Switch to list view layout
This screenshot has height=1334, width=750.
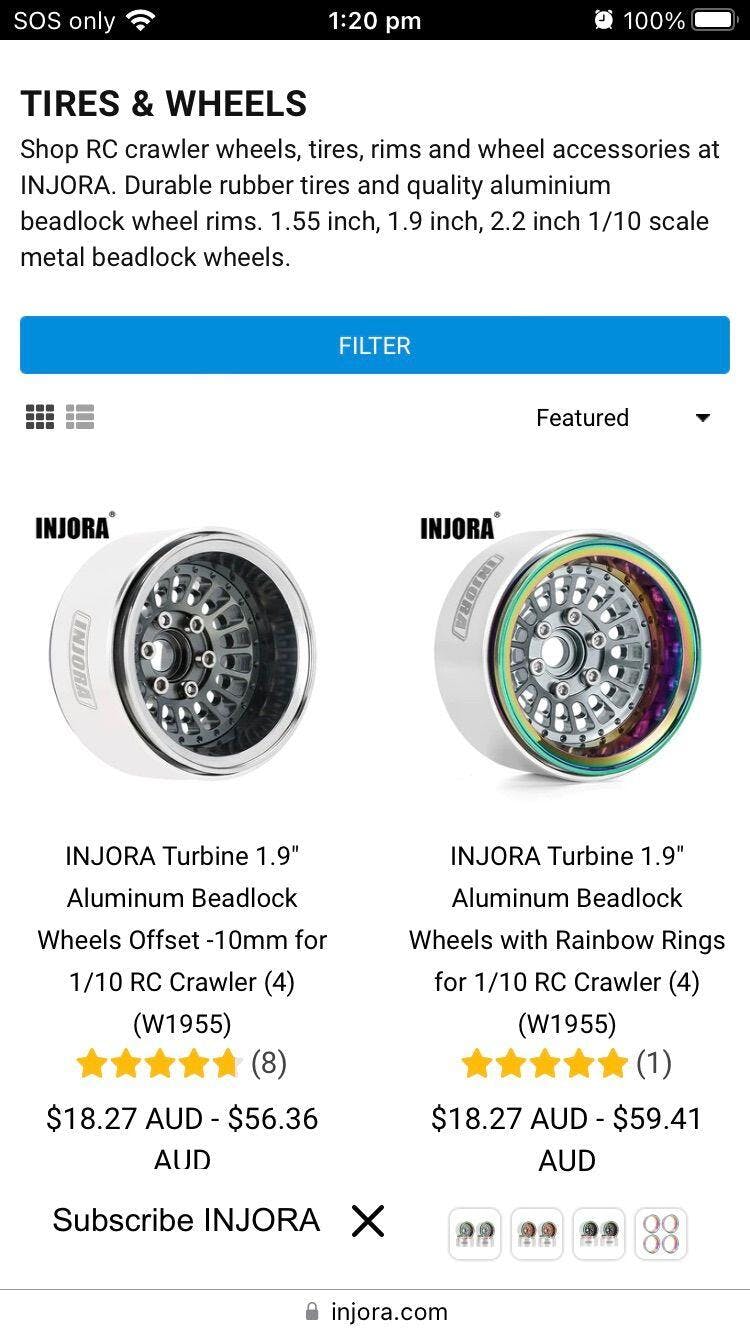80,417
